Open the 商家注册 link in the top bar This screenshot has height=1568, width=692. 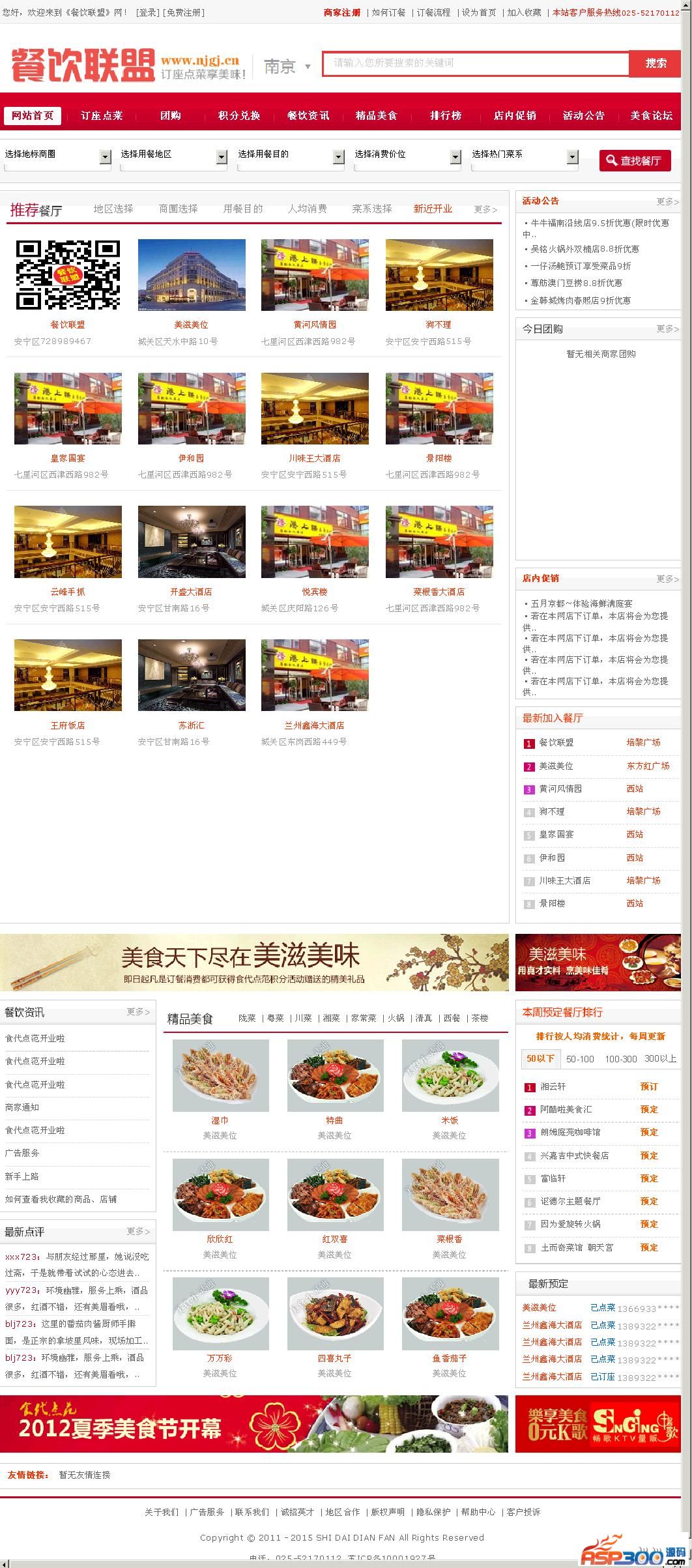click(341, 12)
